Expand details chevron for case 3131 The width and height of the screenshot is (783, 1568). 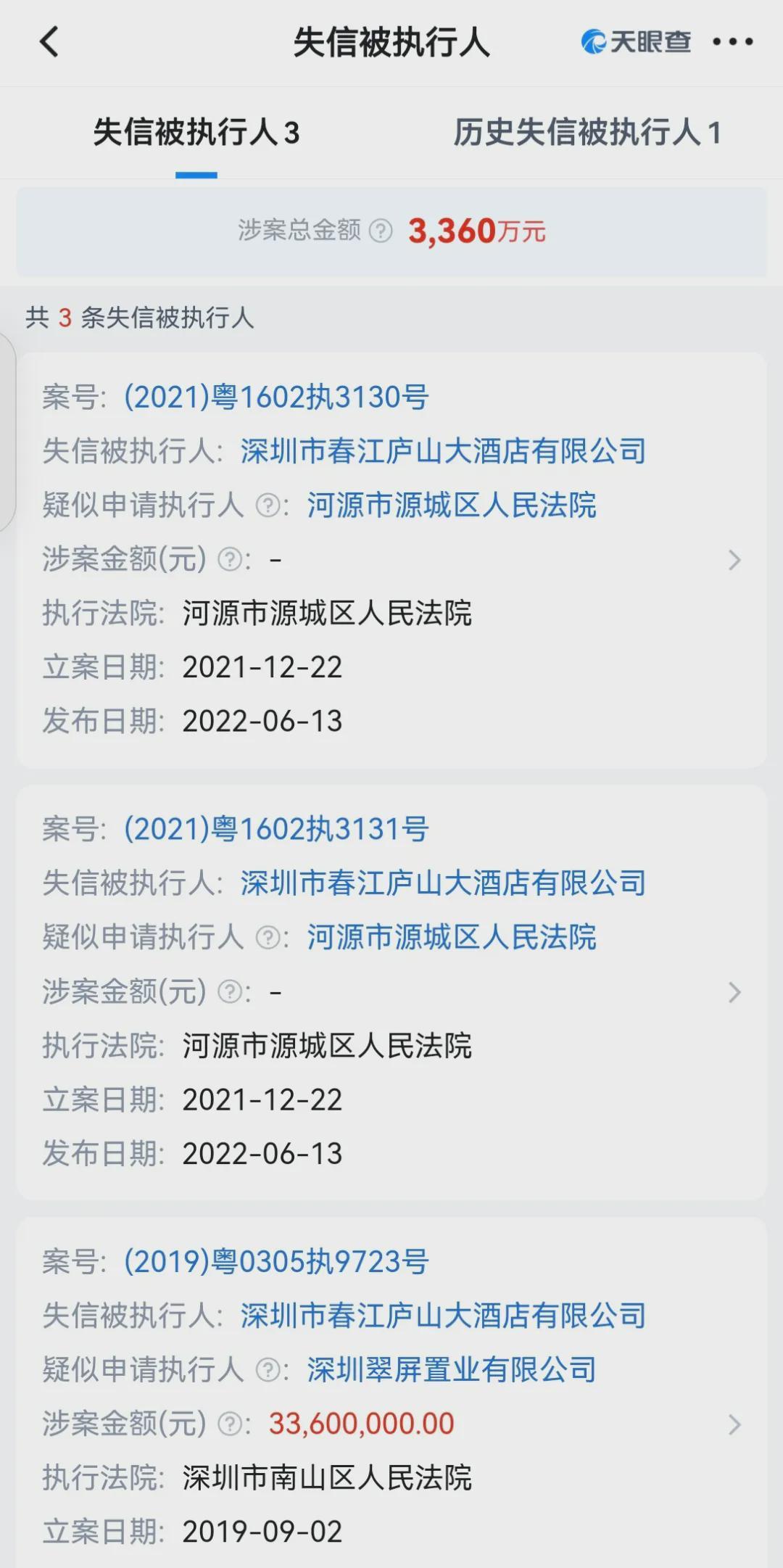[734, 992]
